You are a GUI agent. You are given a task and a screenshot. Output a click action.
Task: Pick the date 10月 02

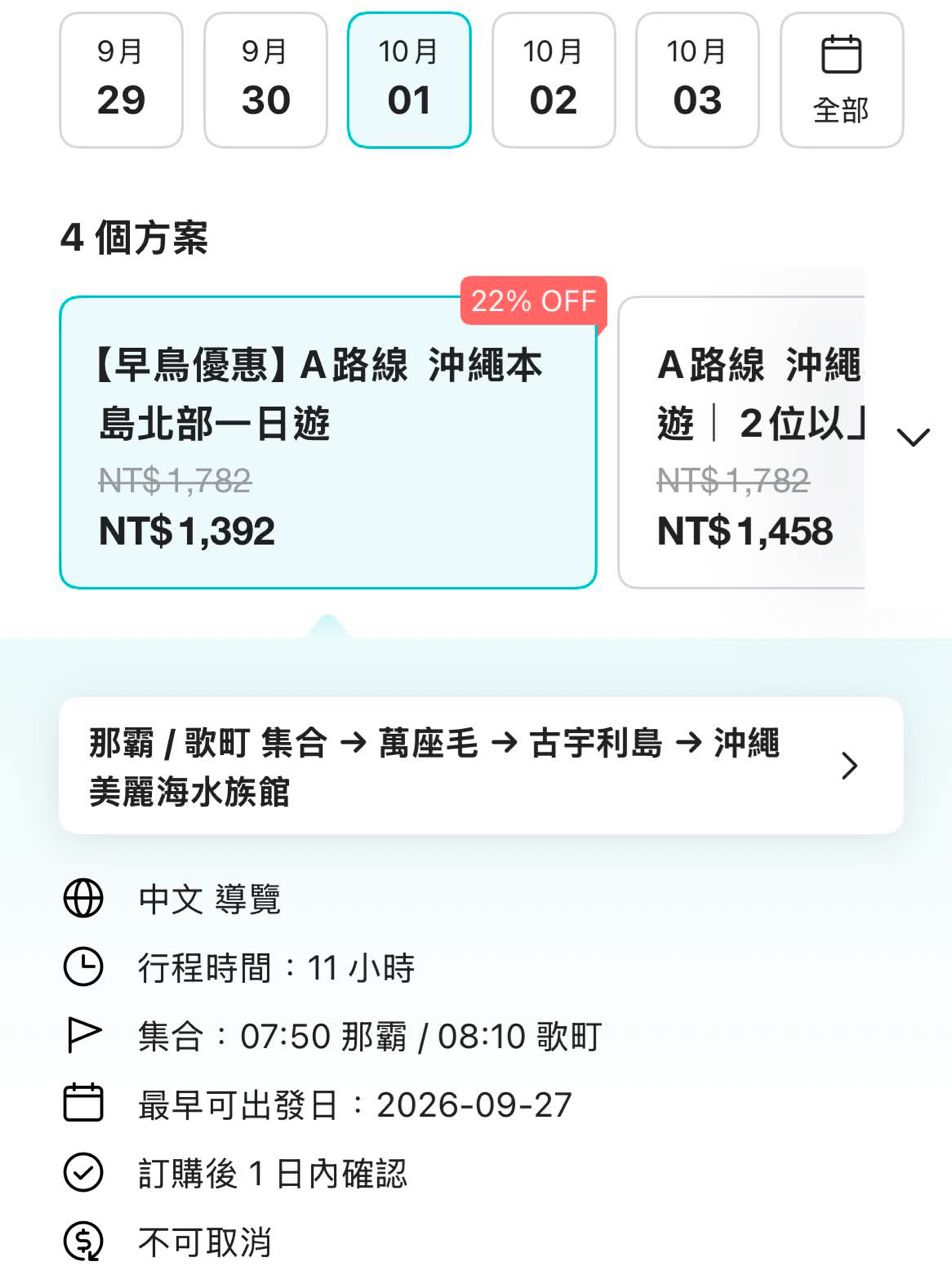[553, 80]
